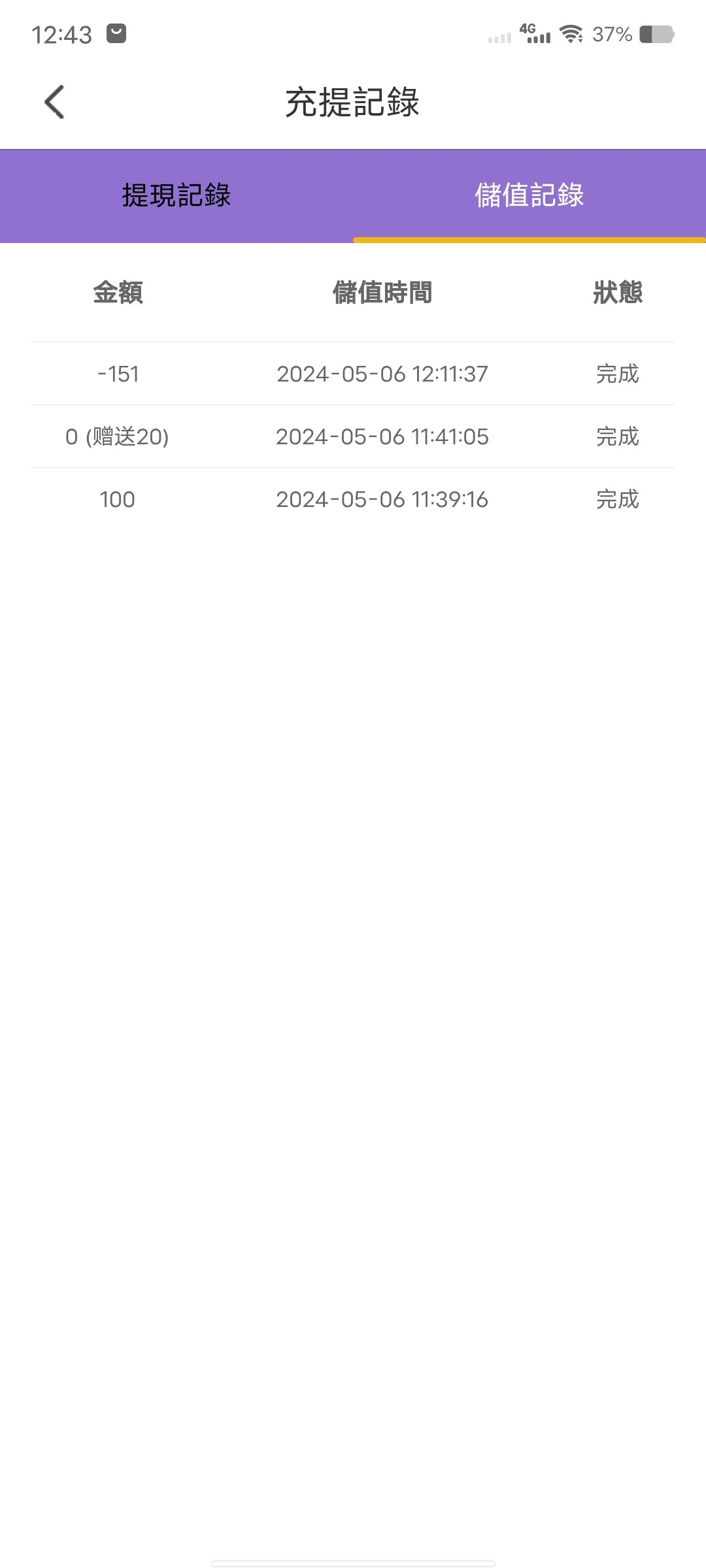This screenshot has height=1568, width=706.
Task: Tap the battery percentage text 37%
Action: pyautogui.click(x=613, y=34)
